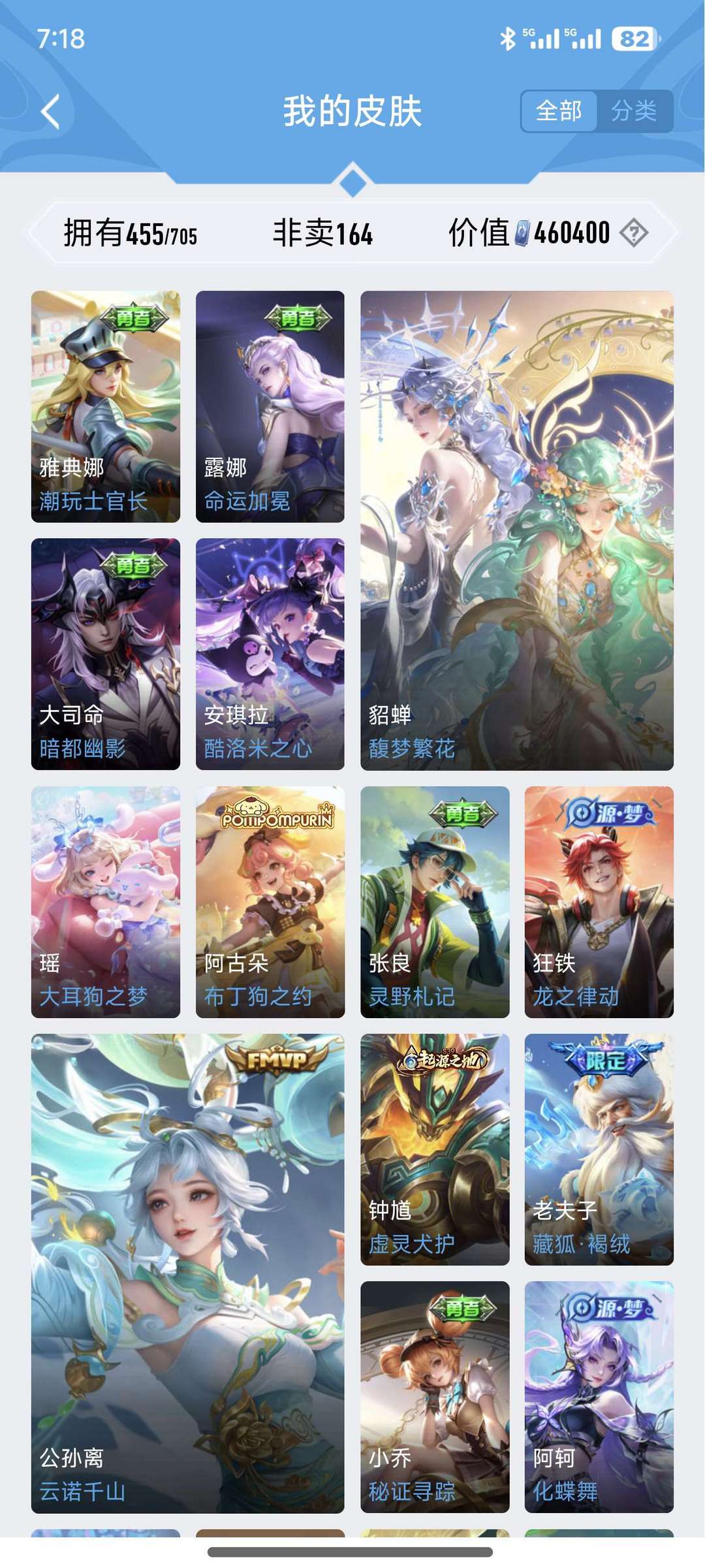The height and width of the screenshot is (1568, 705).
Task: Open the 老夫子 藏狐·褐绒 skin
Action: pos(599,1149)
